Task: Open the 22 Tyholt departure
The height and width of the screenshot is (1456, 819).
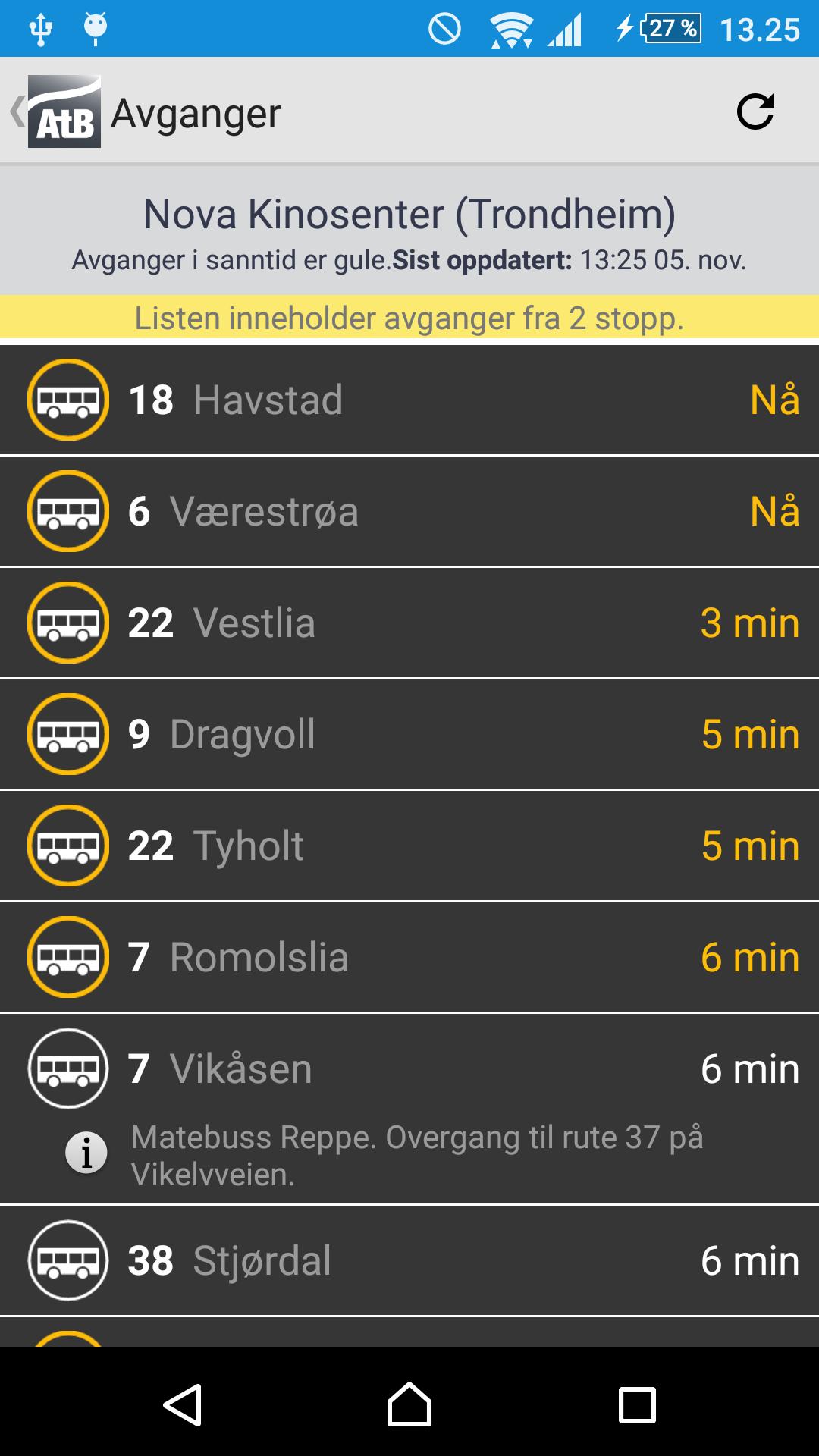Action: [x=409, y=846]
